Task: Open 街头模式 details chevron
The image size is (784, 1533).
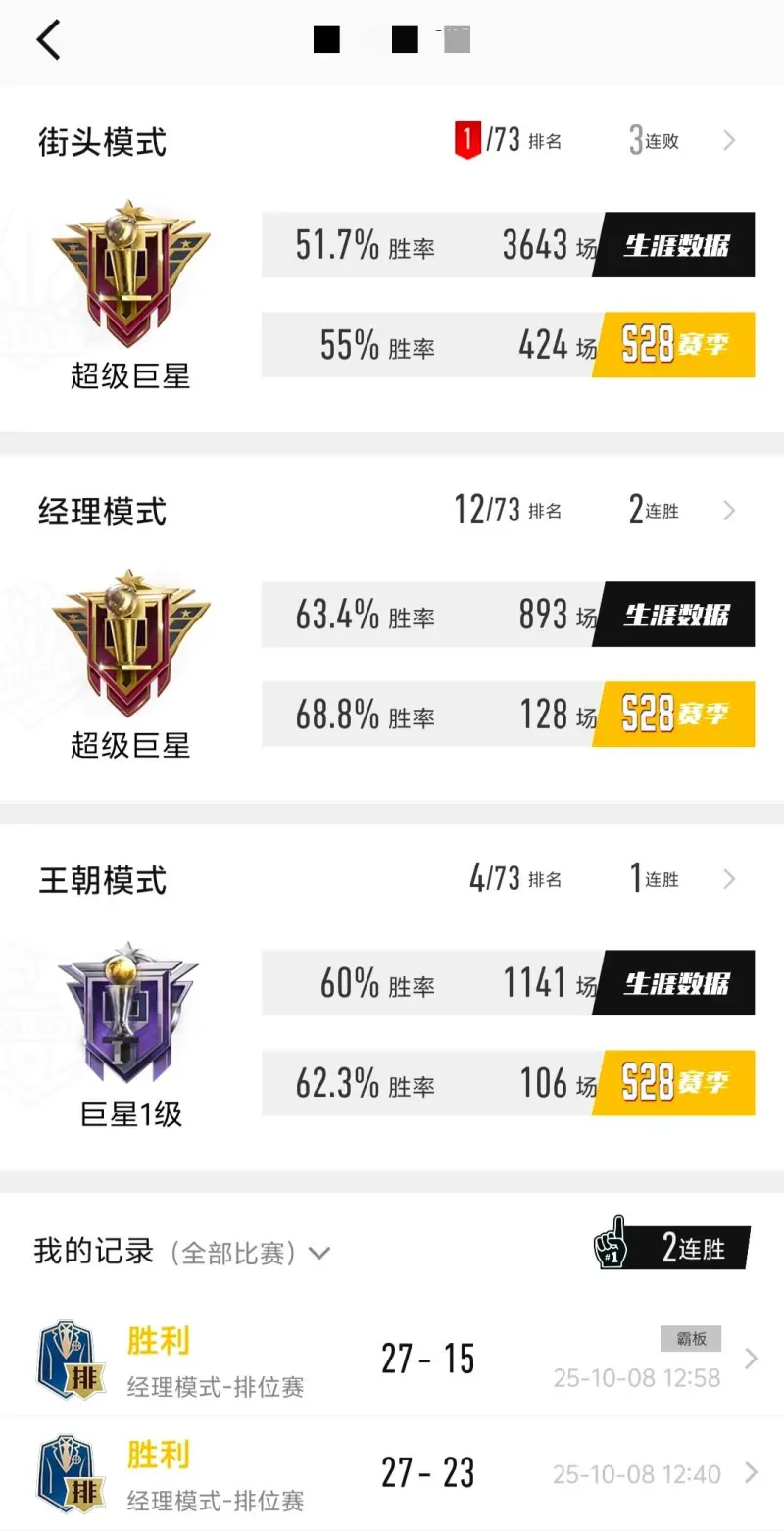Action: pyautogui.click(x=729, y=141)
